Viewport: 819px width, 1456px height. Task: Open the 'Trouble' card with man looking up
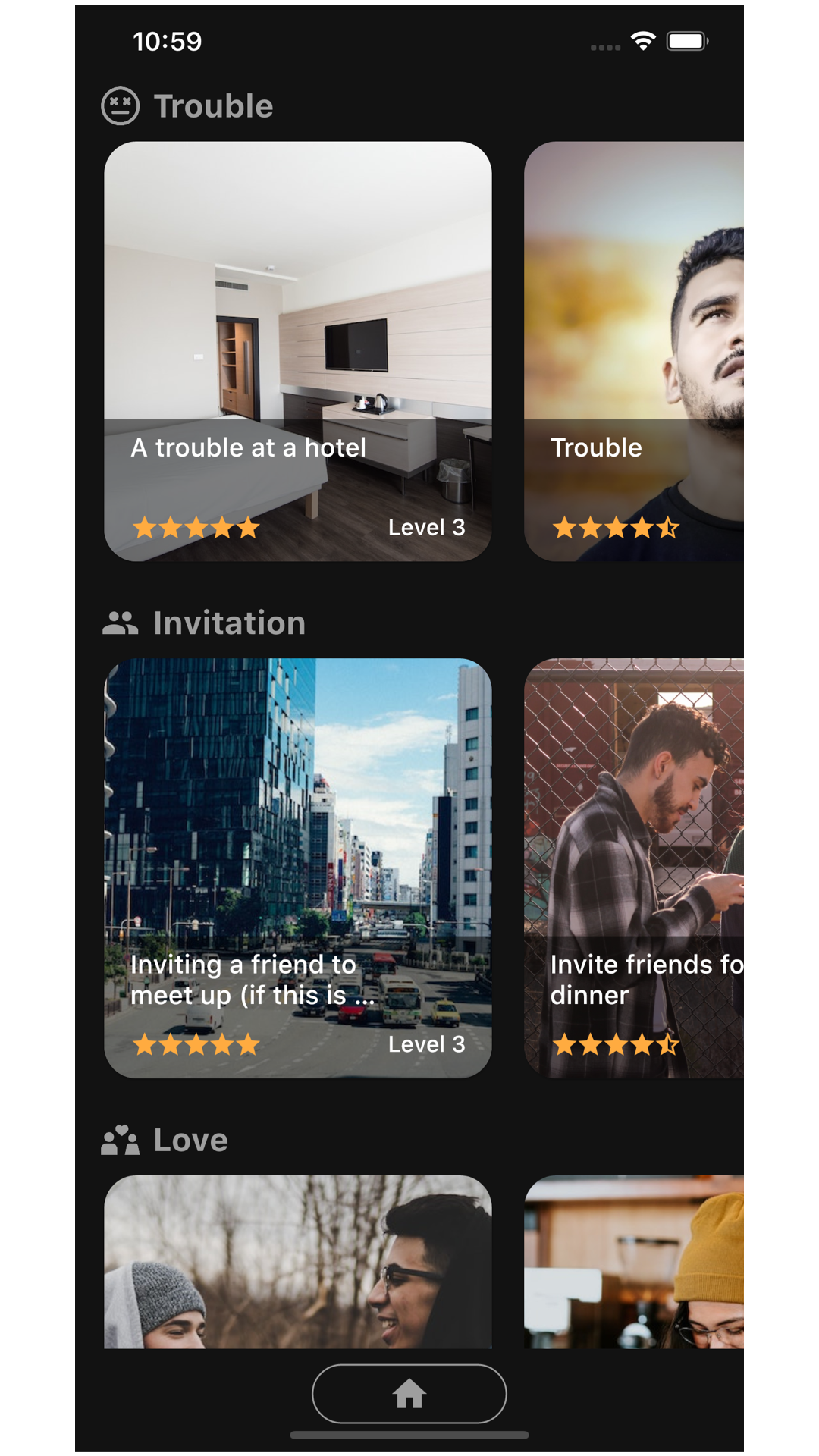coord(634,351)
